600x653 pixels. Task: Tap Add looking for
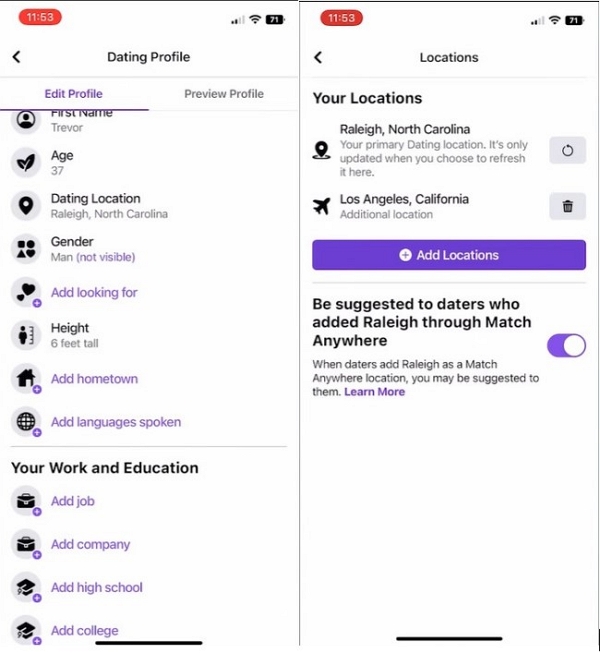click(94, 293)
